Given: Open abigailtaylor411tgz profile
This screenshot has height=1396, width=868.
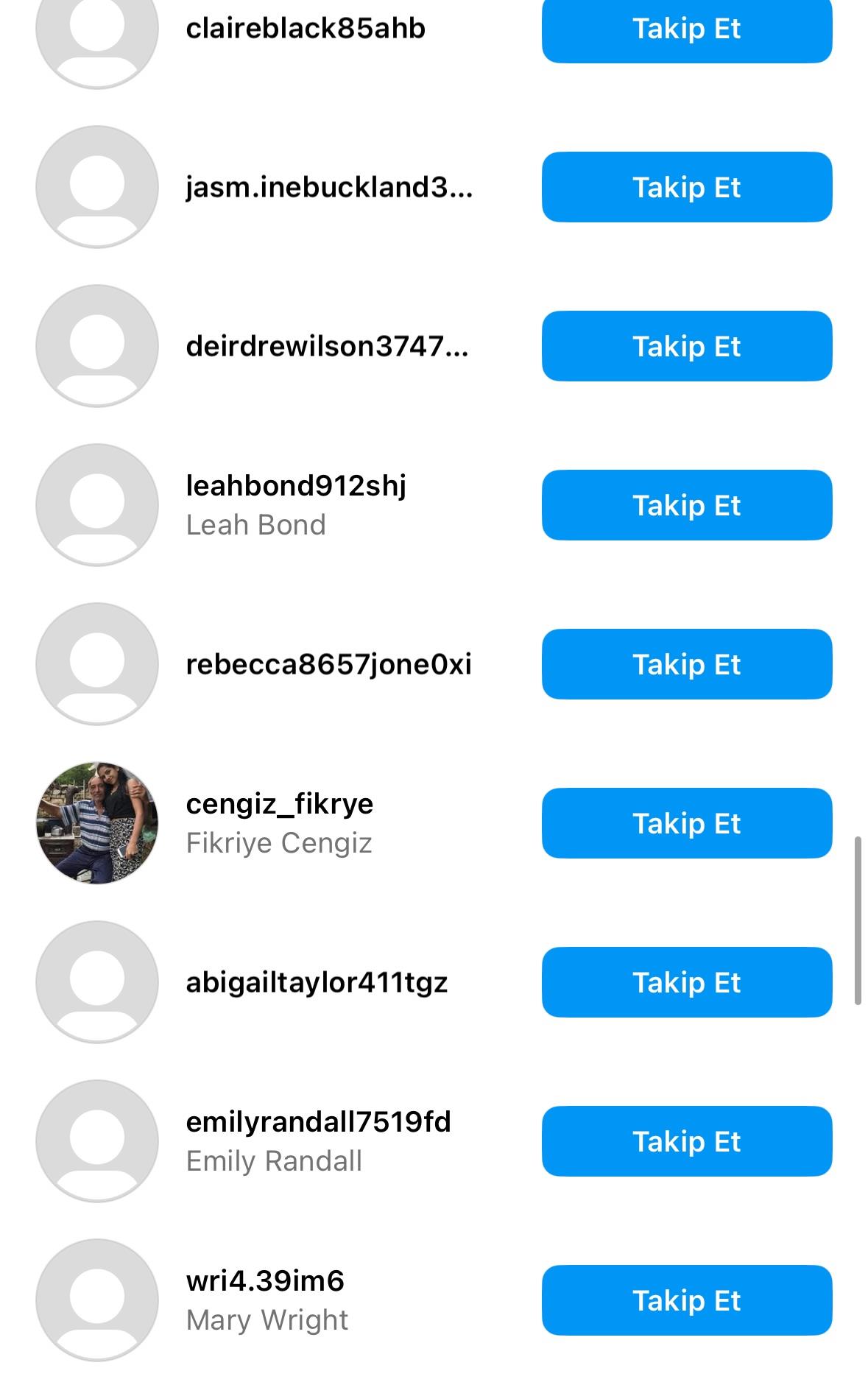Looking at the screenshot, I should pos(316,983).
